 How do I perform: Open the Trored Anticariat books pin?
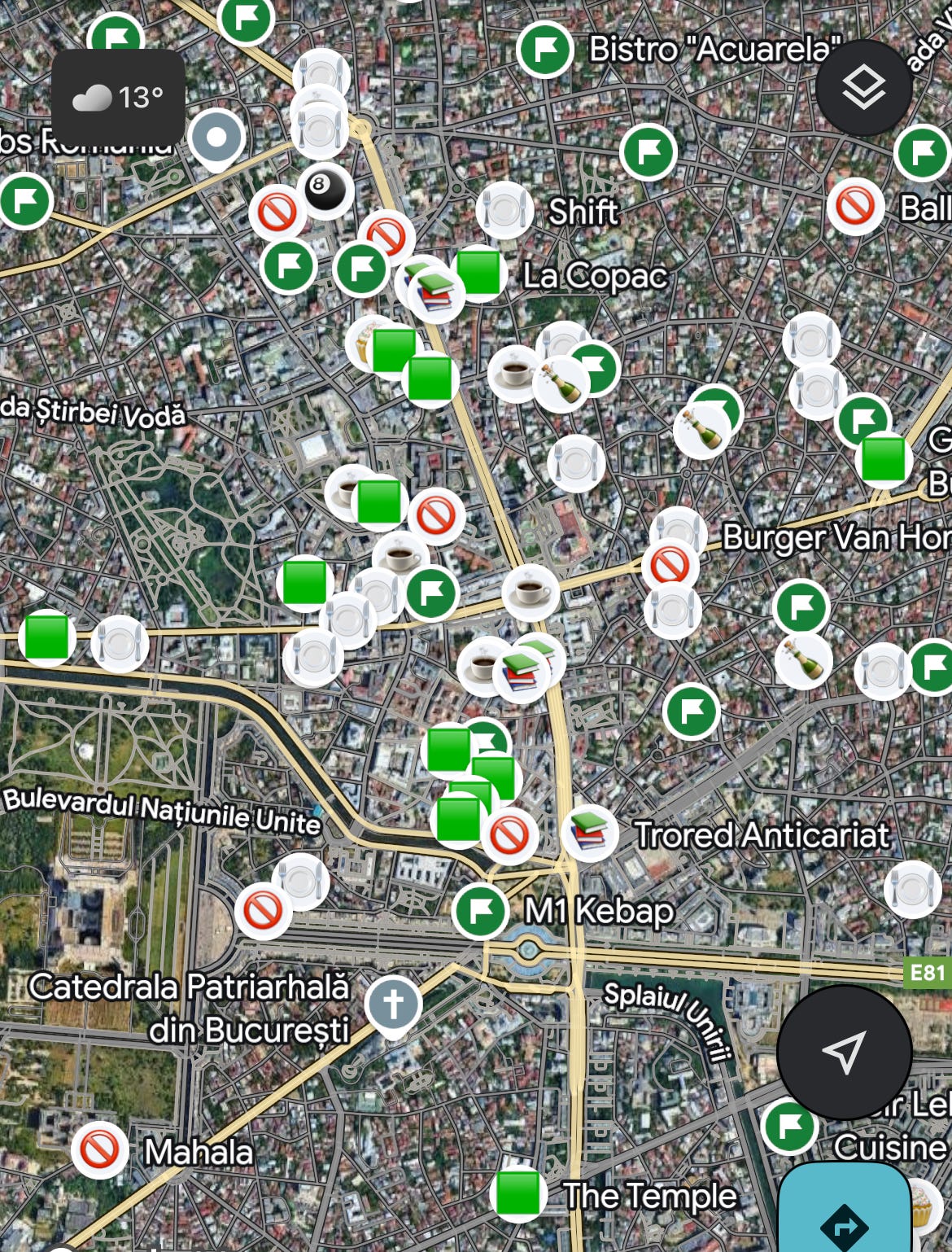pos(589,833)
